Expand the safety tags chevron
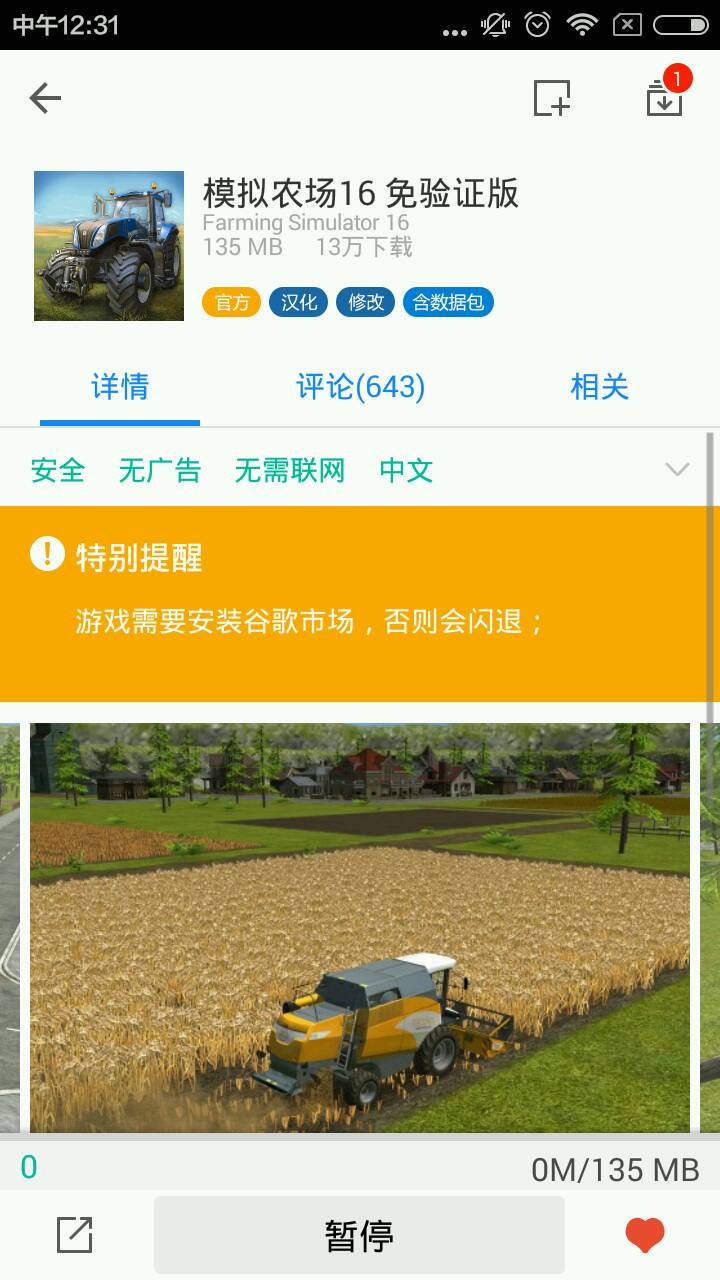Image resolution: width=720 pixels, height=1280 pixels. pyautogui.click(x=677, y=469)
